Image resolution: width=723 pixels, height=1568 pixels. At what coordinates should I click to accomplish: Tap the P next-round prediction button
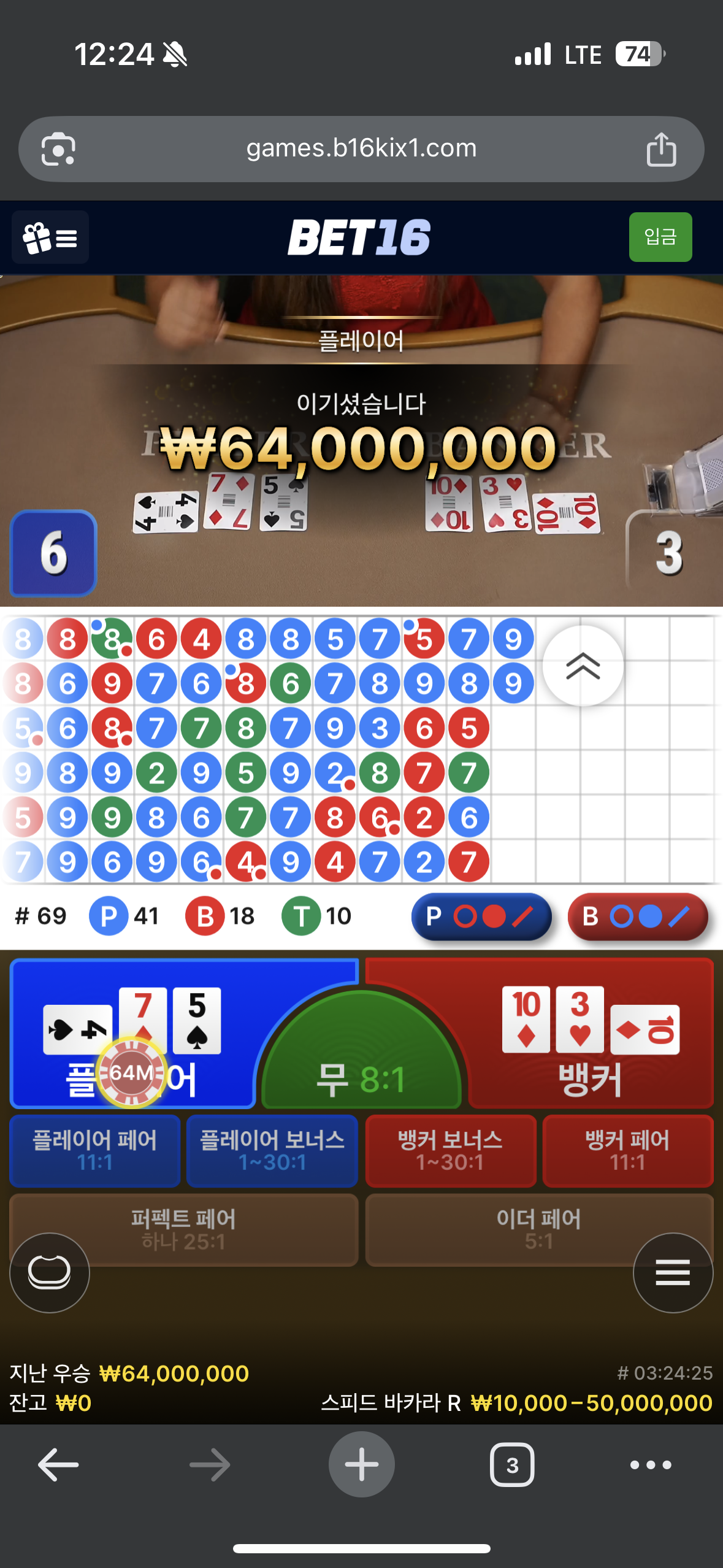pyautogui.click(x=481, y=917)
